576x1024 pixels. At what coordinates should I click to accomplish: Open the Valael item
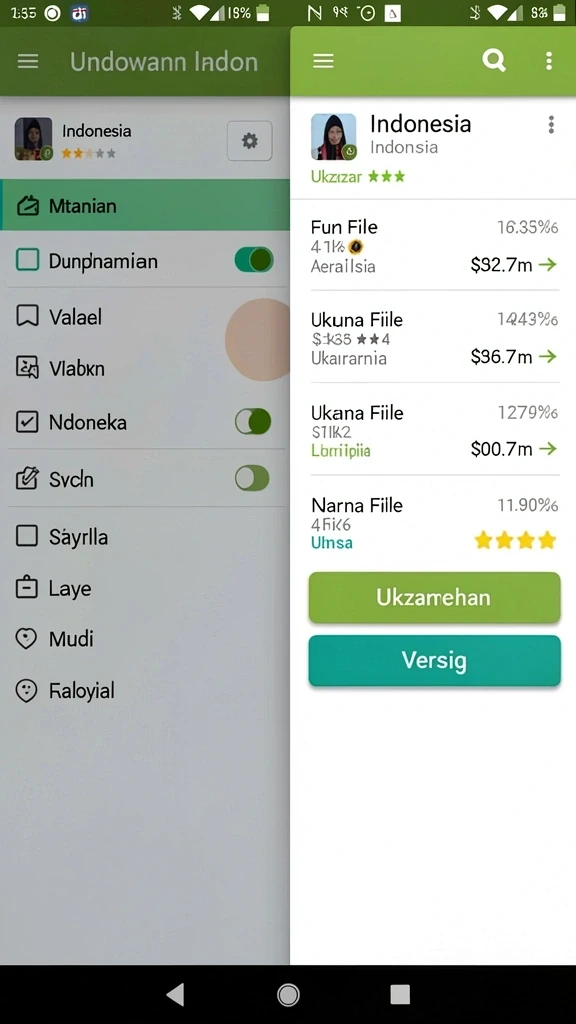pos(145,317)
